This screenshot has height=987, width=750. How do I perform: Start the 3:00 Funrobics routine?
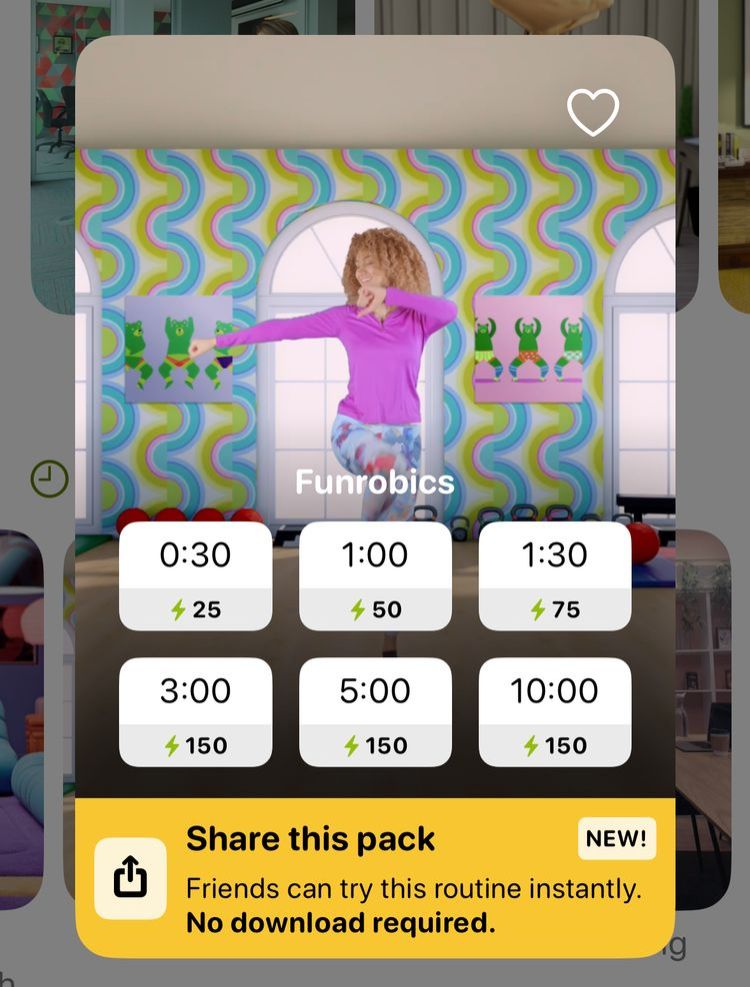click(195, 712)
